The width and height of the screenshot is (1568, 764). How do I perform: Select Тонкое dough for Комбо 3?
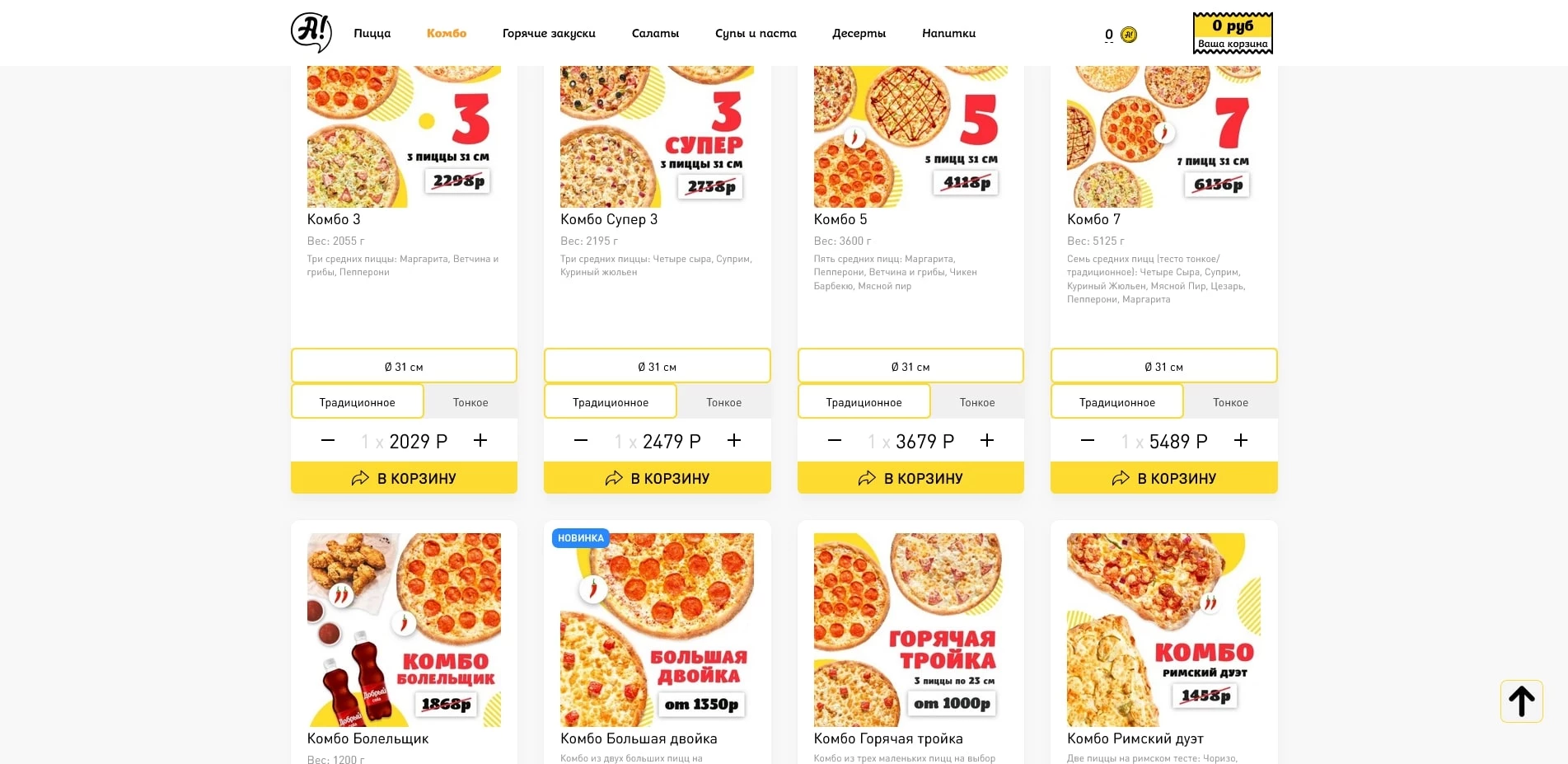(470, 402)
